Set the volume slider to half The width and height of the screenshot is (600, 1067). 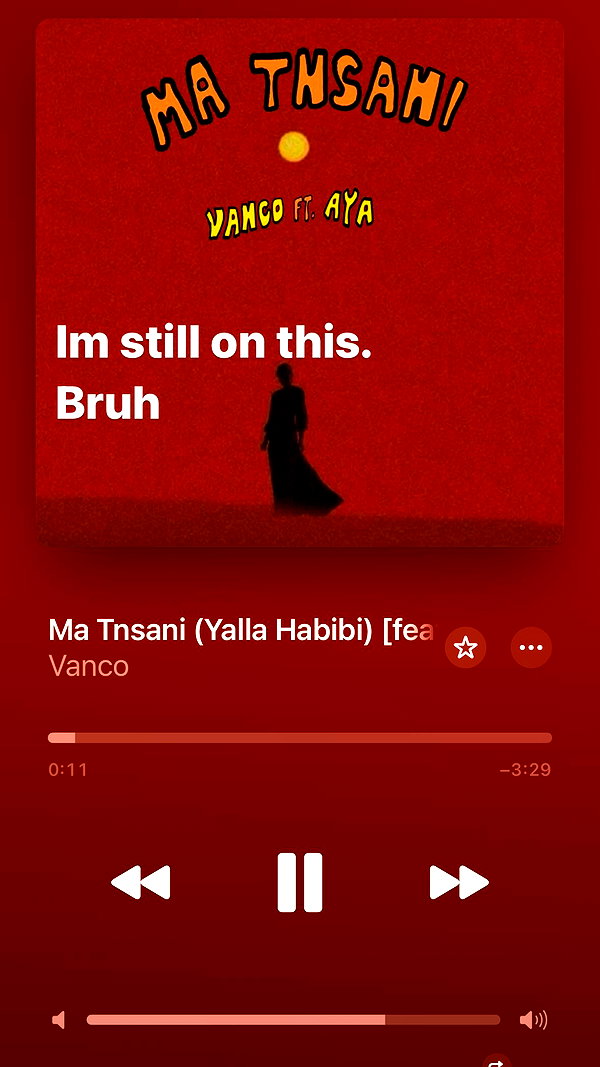click(x=293, y=1019)
